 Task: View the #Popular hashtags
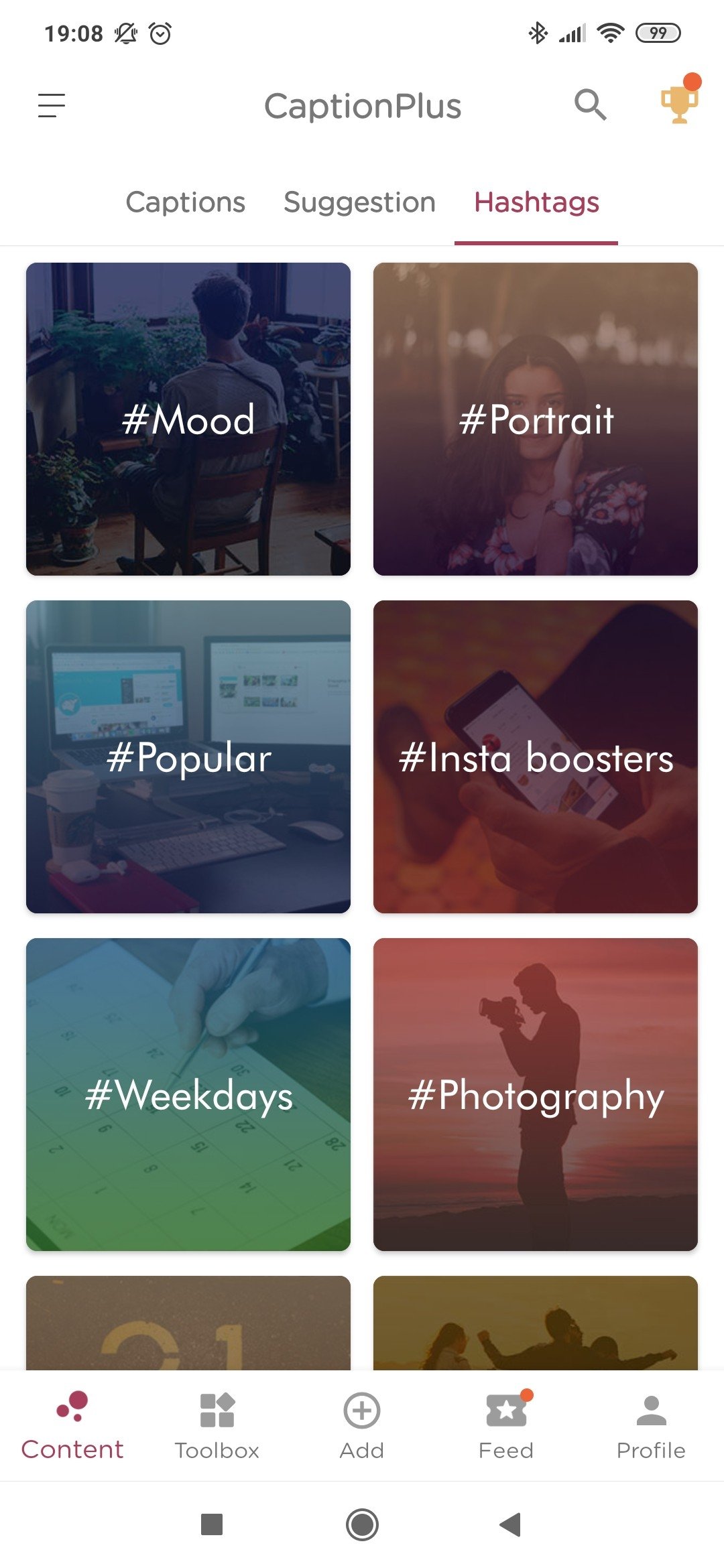188,757
